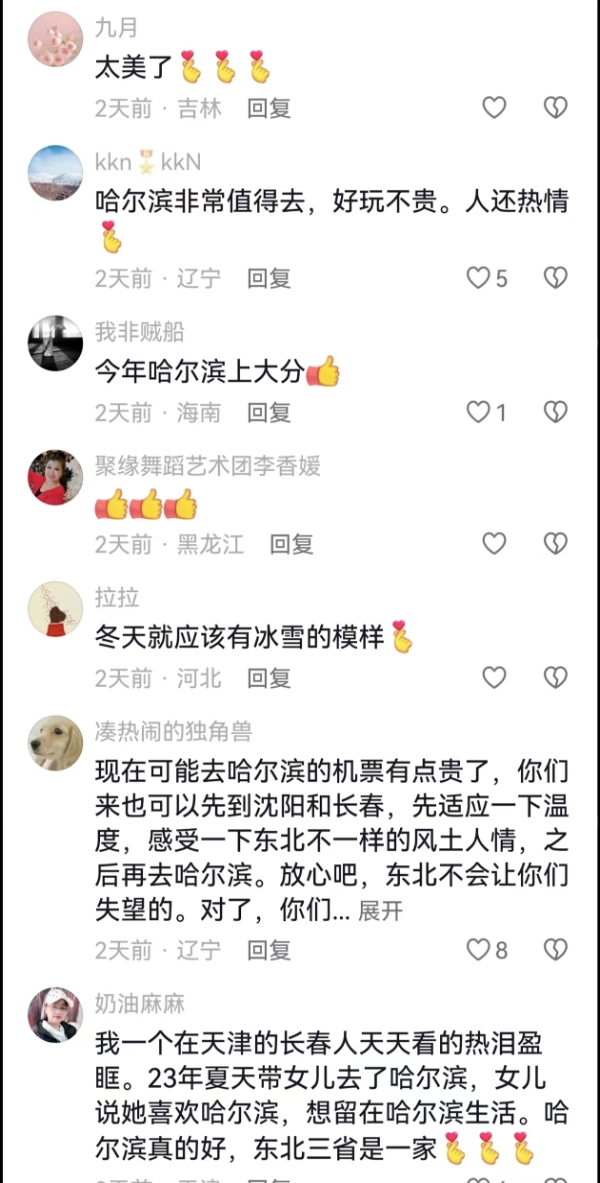This screenshot has height=1183, width=600.
Task: Like 九月's comment 太美了
Action: [x=494, y=108]
